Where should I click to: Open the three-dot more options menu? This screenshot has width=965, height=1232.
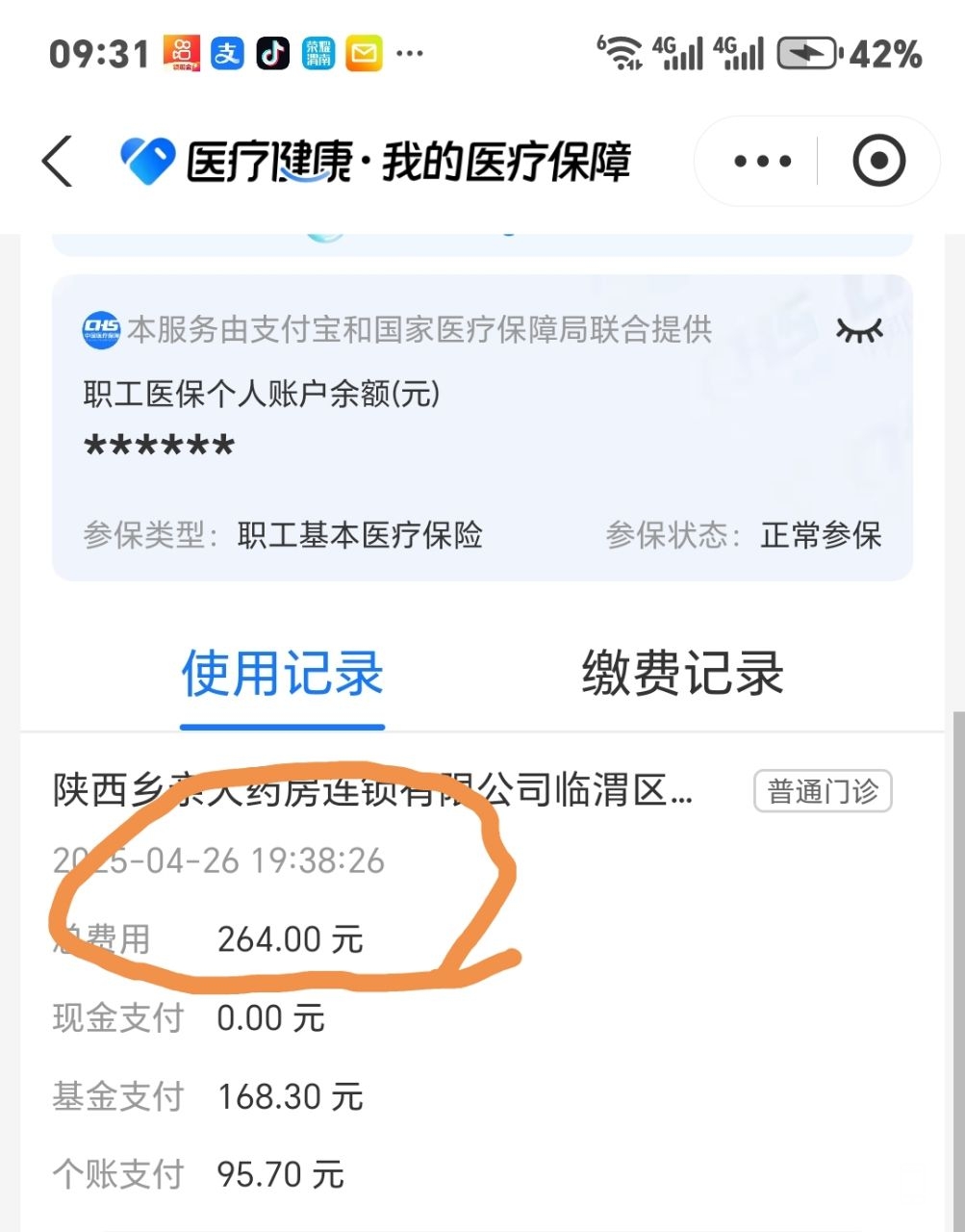click(x=762, y=161)
